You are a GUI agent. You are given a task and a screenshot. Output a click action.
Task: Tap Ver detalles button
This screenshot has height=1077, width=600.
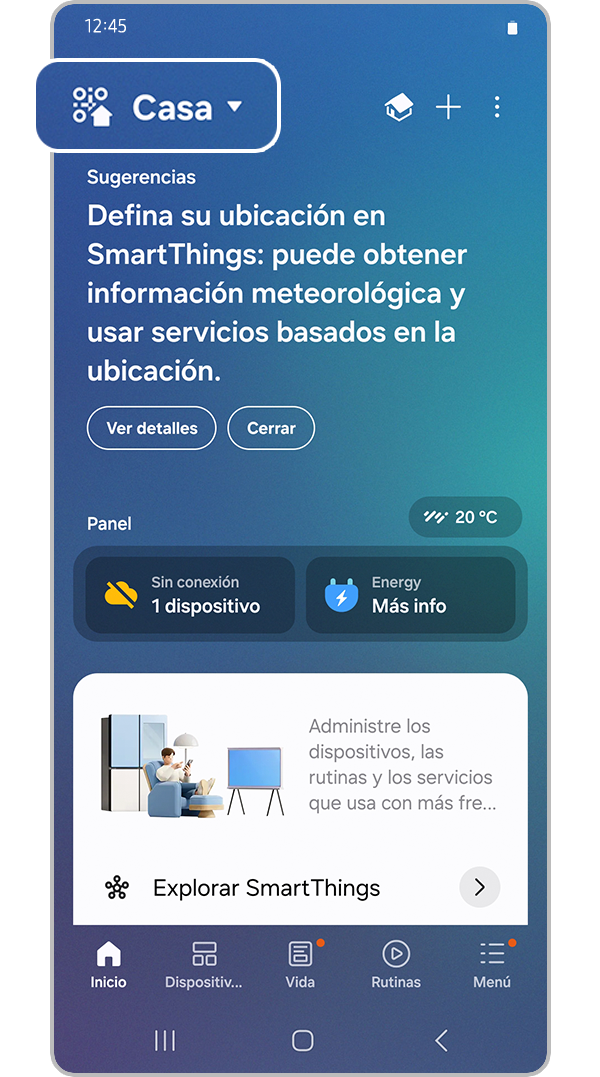pyautogui.click(x=151, y=428)
